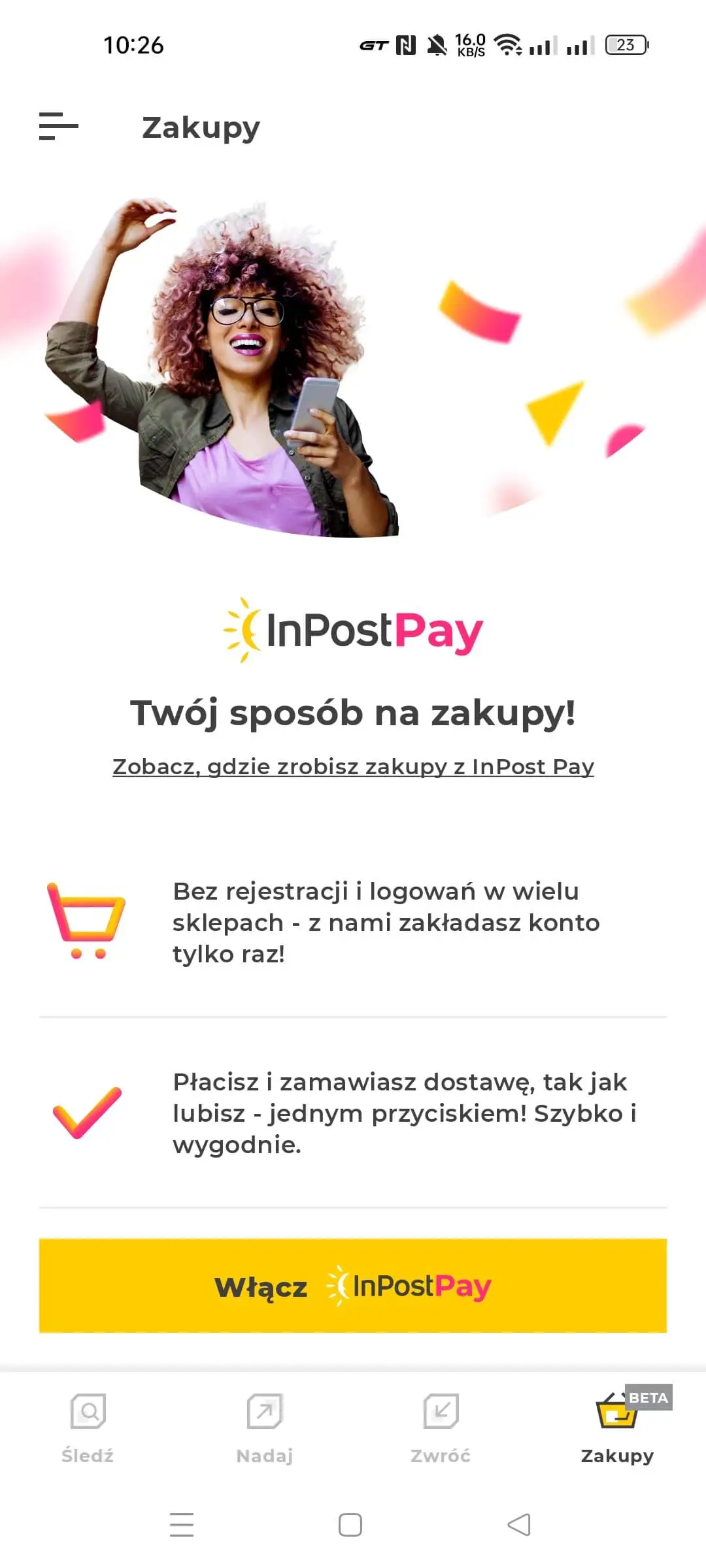
Task: Go back with the system back button
Action: click(519, 1525)
